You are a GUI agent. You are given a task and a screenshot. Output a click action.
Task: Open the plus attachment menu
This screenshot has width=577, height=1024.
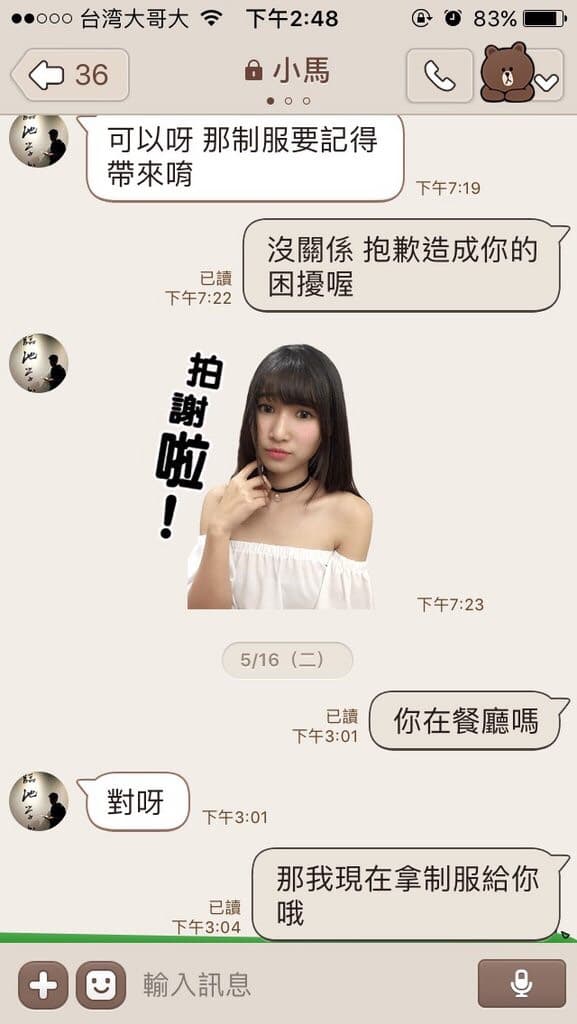[43, 985]
